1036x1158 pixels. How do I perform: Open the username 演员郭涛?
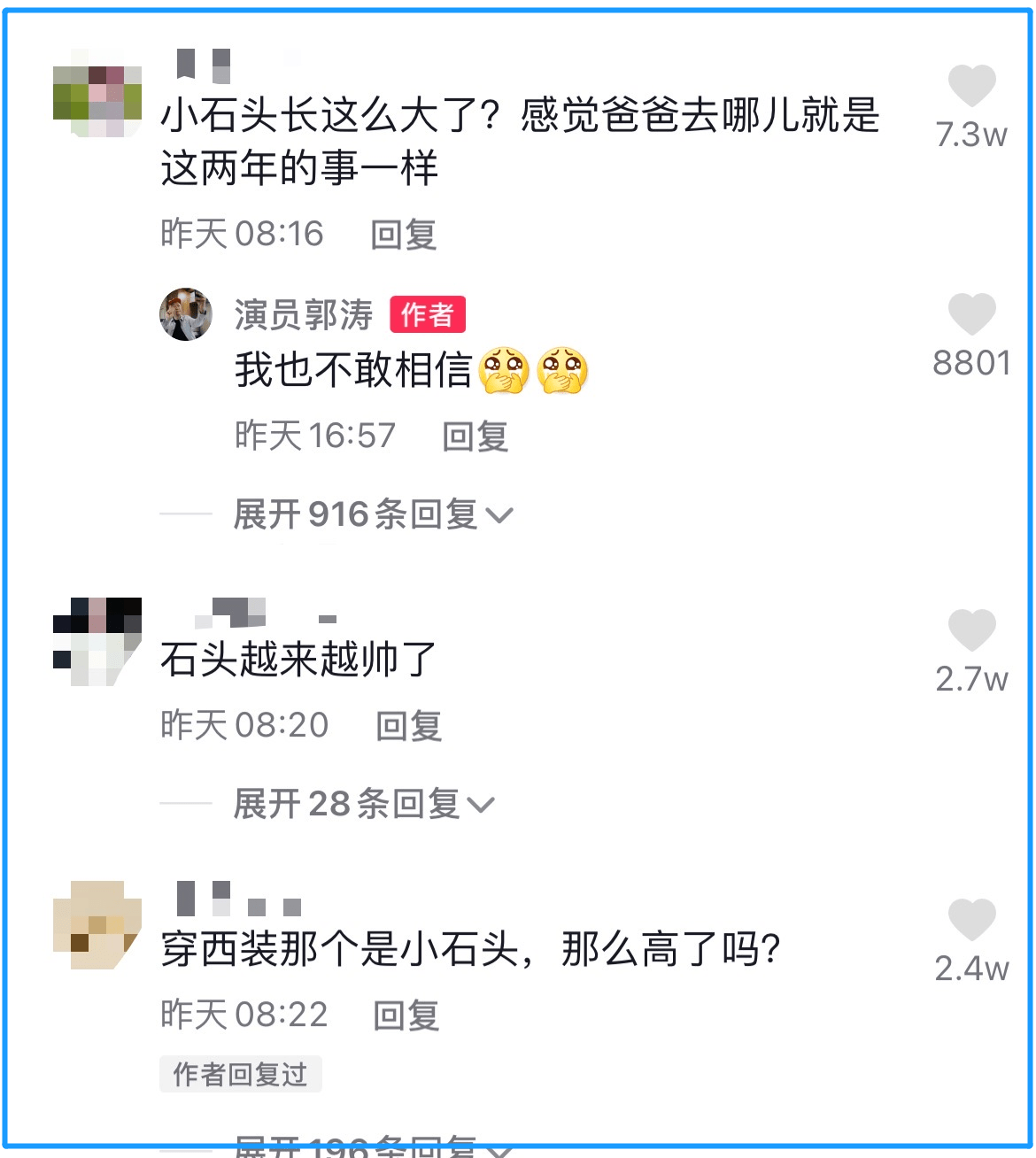pos(303,315)
